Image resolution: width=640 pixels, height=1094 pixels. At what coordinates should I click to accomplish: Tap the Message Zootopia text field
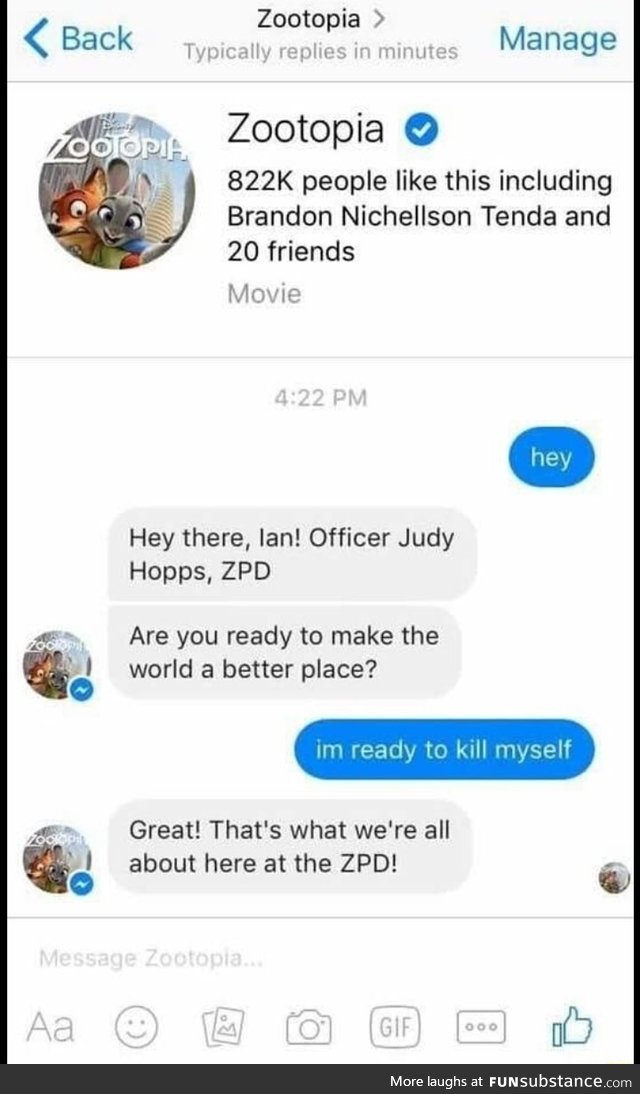(x=300, y=958)
